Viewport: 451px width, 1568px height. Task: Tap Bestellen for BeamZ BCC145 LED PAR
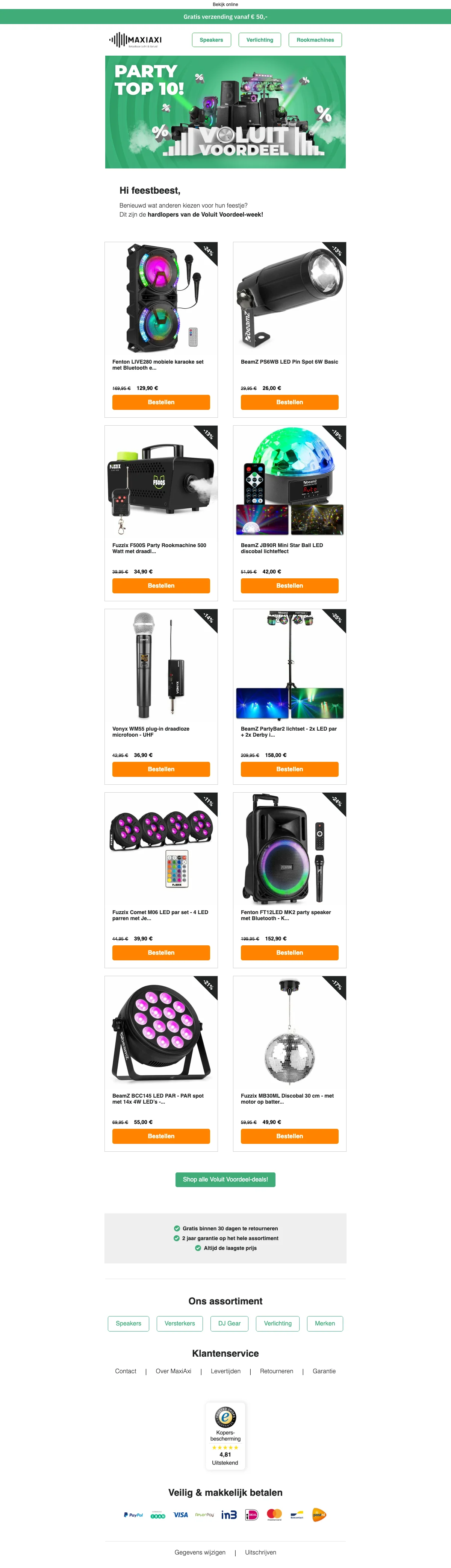(161, 1136)
